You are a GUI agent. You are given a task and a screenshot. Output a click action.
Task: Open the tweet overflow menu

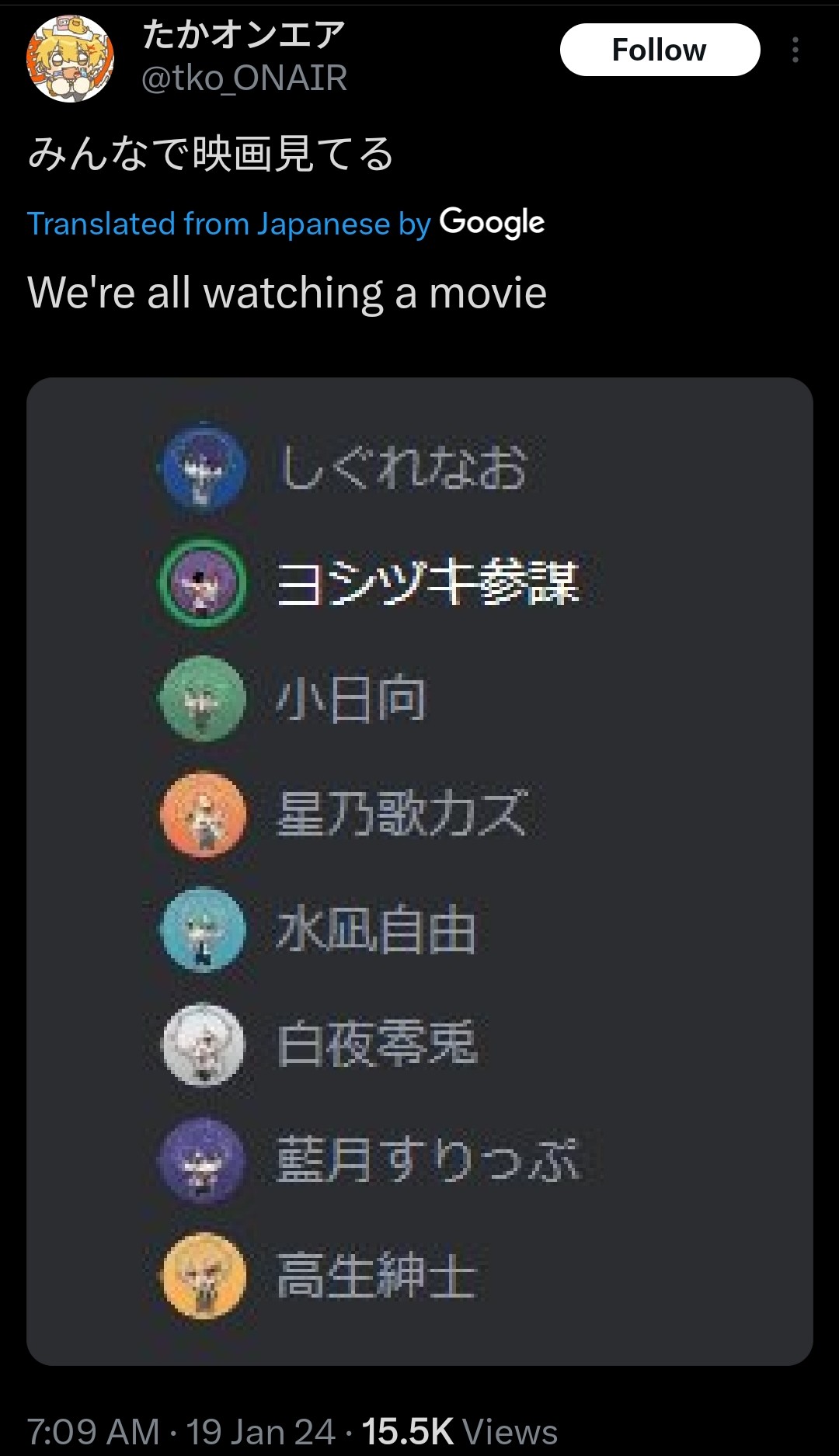pyautogui.click(x=795, y=50)
